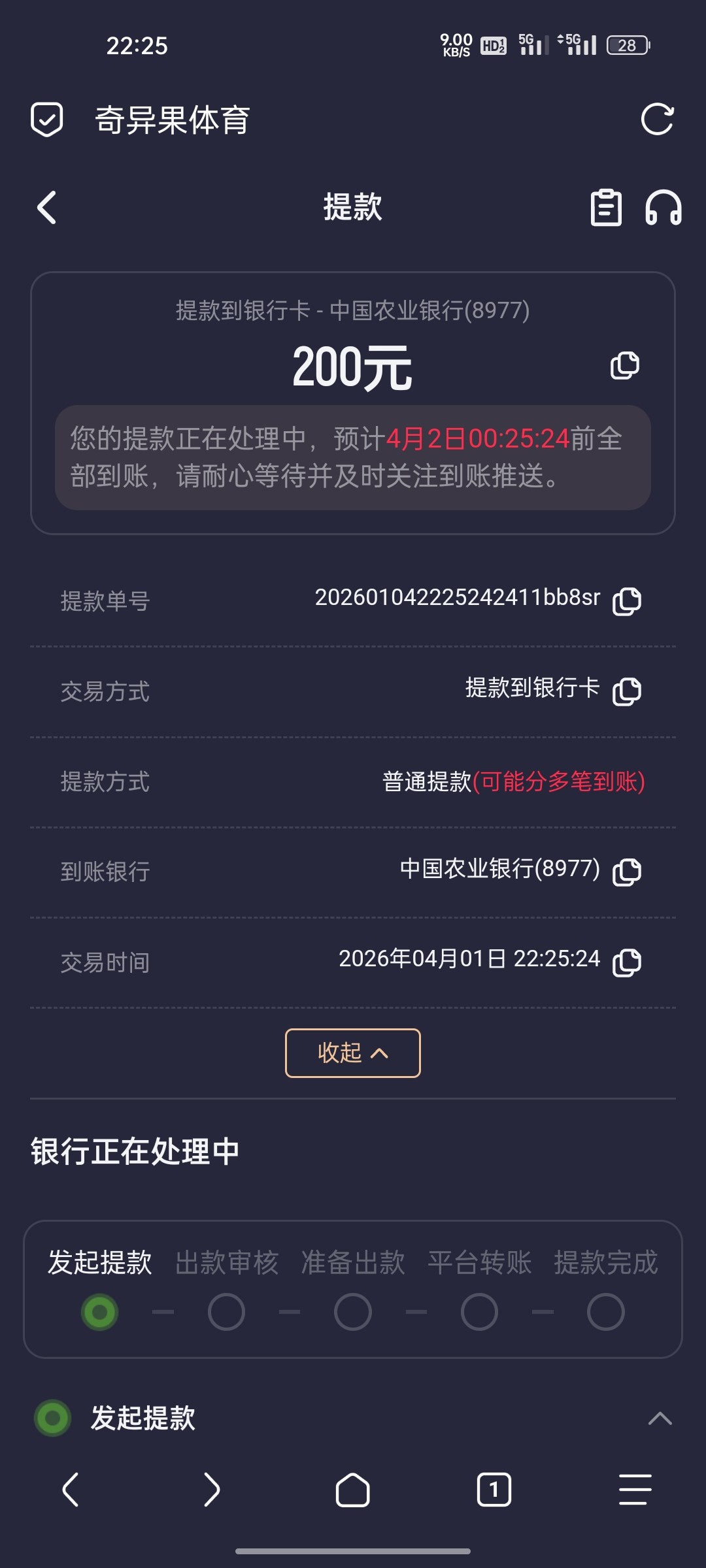Image resolution: width=706 pixels, height=1568 pixels.
Task: Go back using the top-left arrow
Action: 46,208
